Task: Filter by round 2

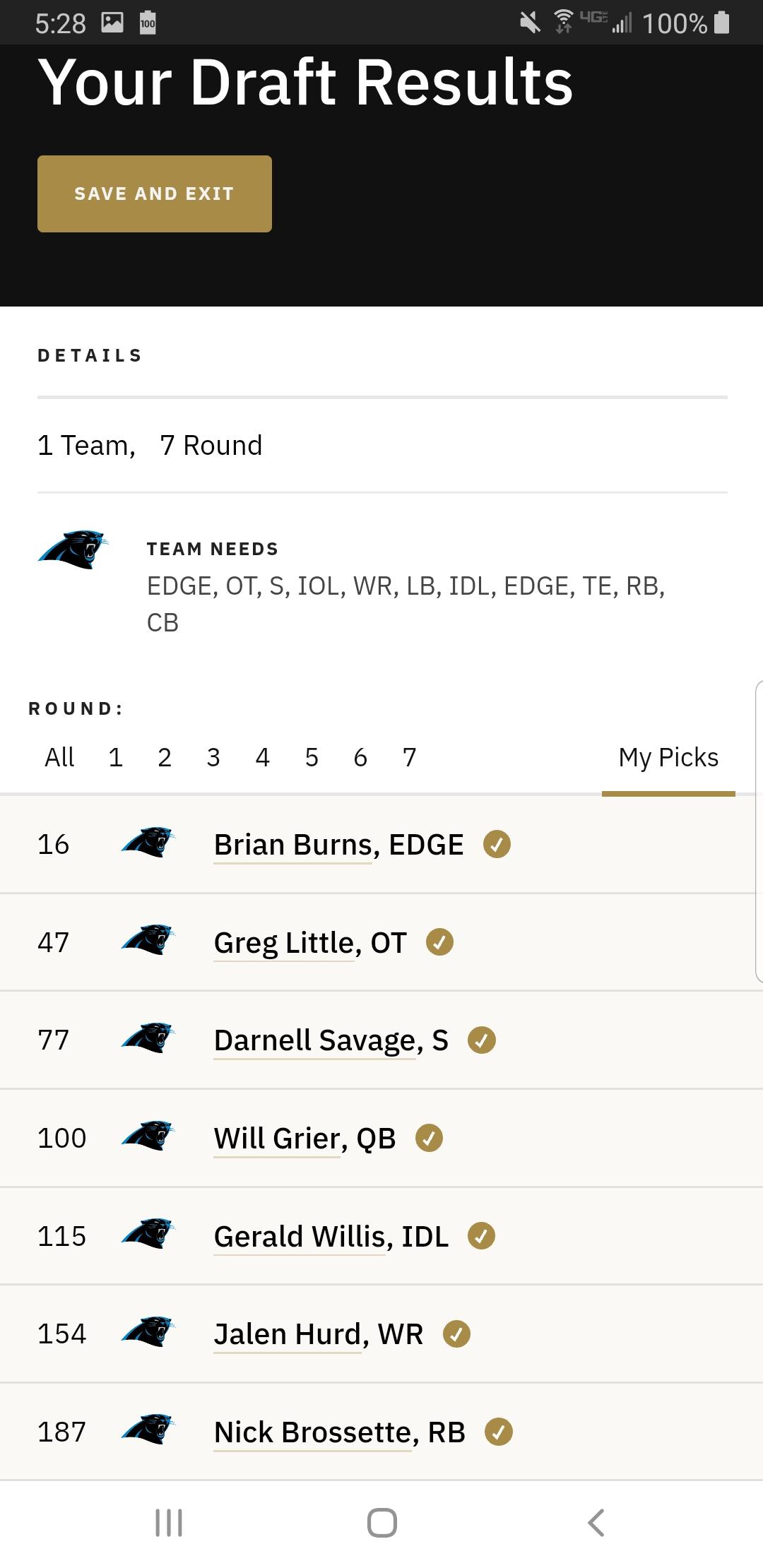Action: pos(165,757)
